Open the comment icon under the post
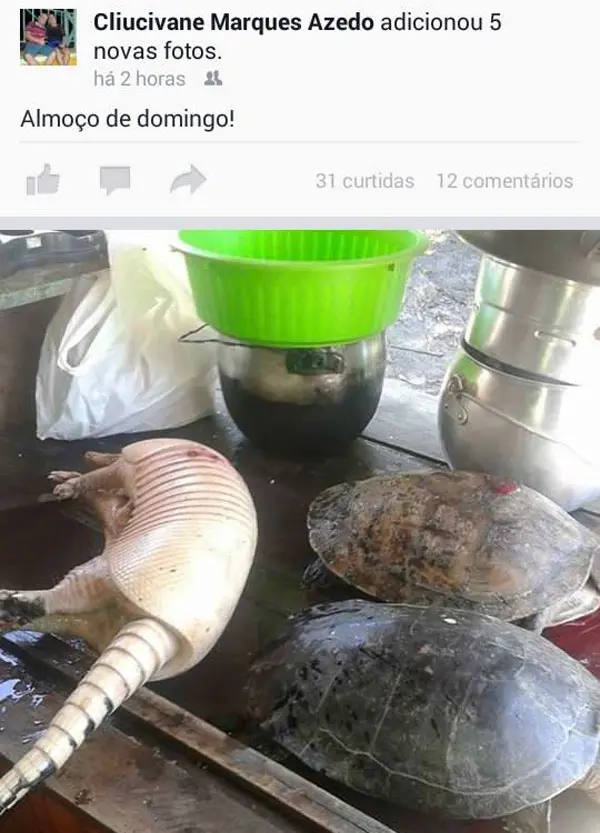Screen dimensions: 600x833 pyautogui.click(x=115, y=181)
